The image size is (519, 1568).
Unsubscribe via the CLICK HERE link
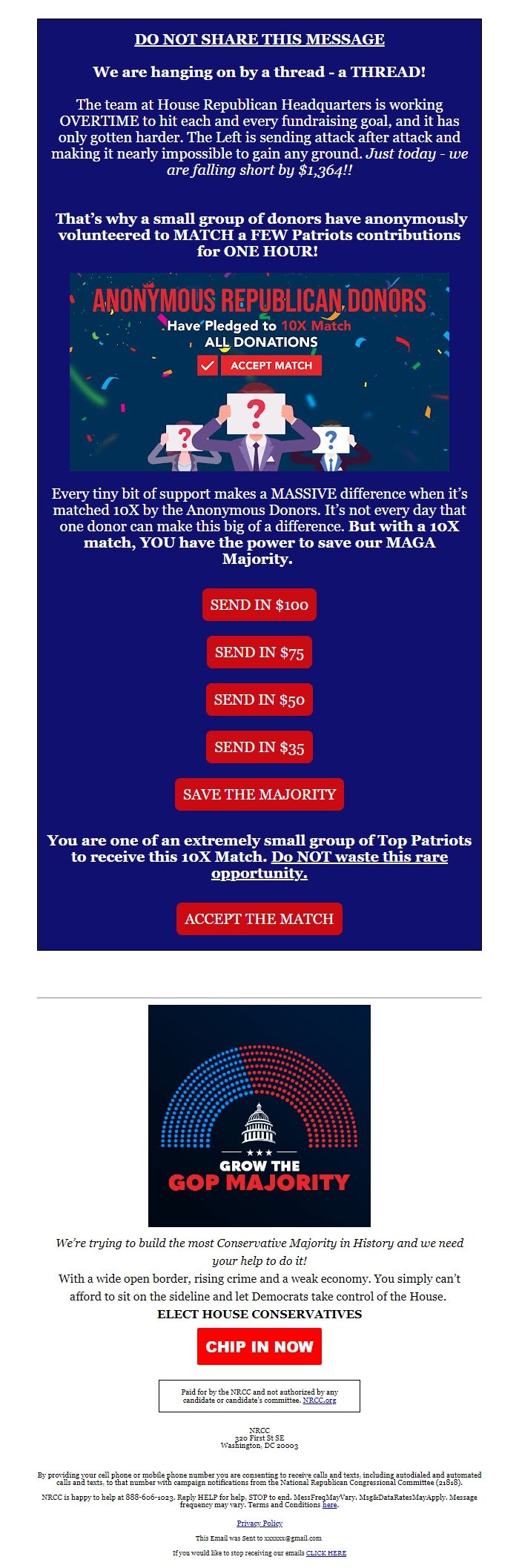pos(326,1552)
